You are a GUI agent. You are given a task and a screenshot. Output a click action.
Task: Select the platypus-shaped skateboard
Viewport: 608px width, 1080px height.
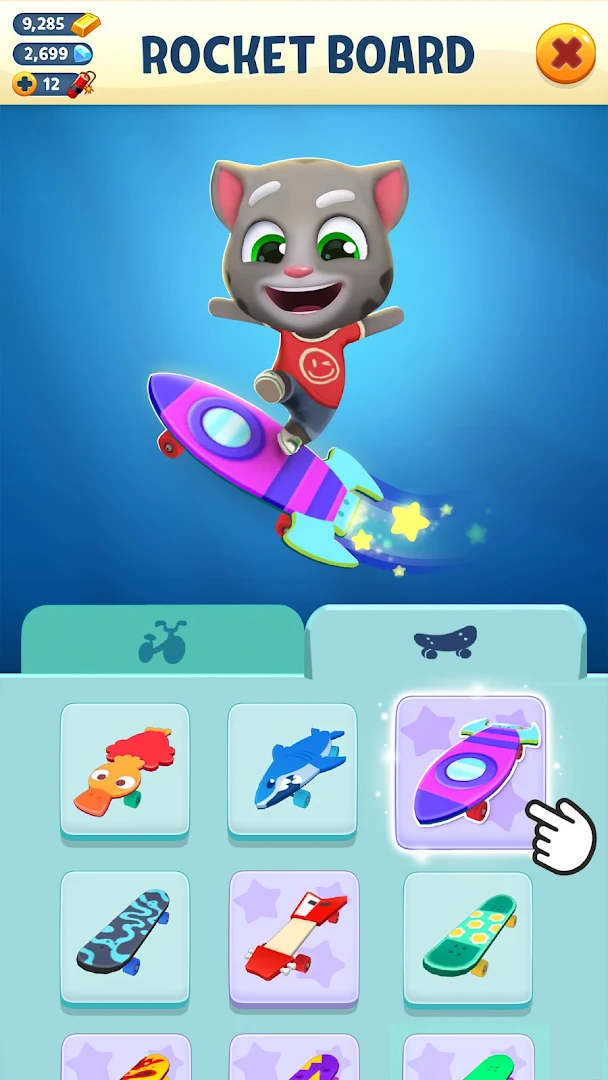[x=125, y=770]
